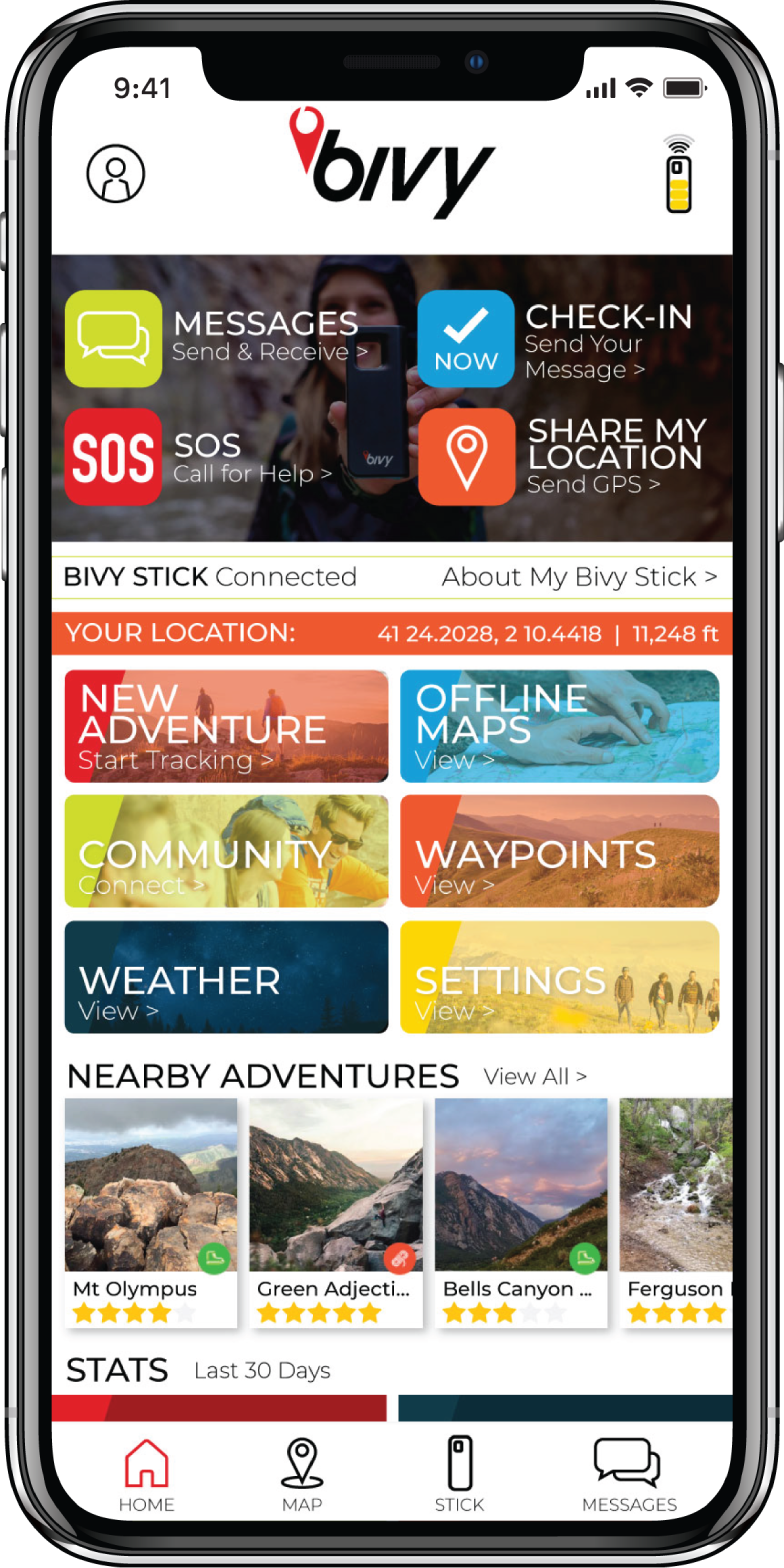Open the Mt Olympus adventure card

pyautogui.click(x=151, y=1213)
